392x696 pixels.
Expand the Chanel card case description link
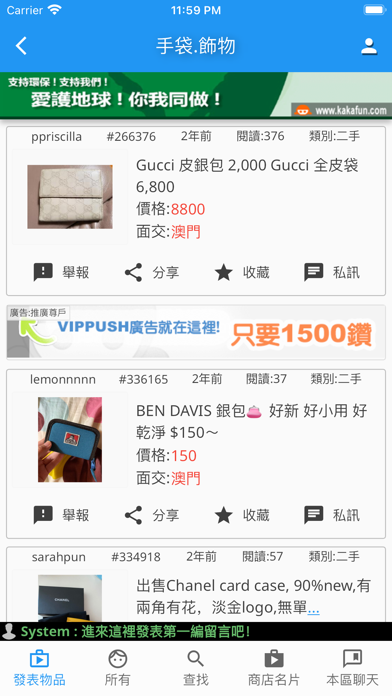click(313, 609)
